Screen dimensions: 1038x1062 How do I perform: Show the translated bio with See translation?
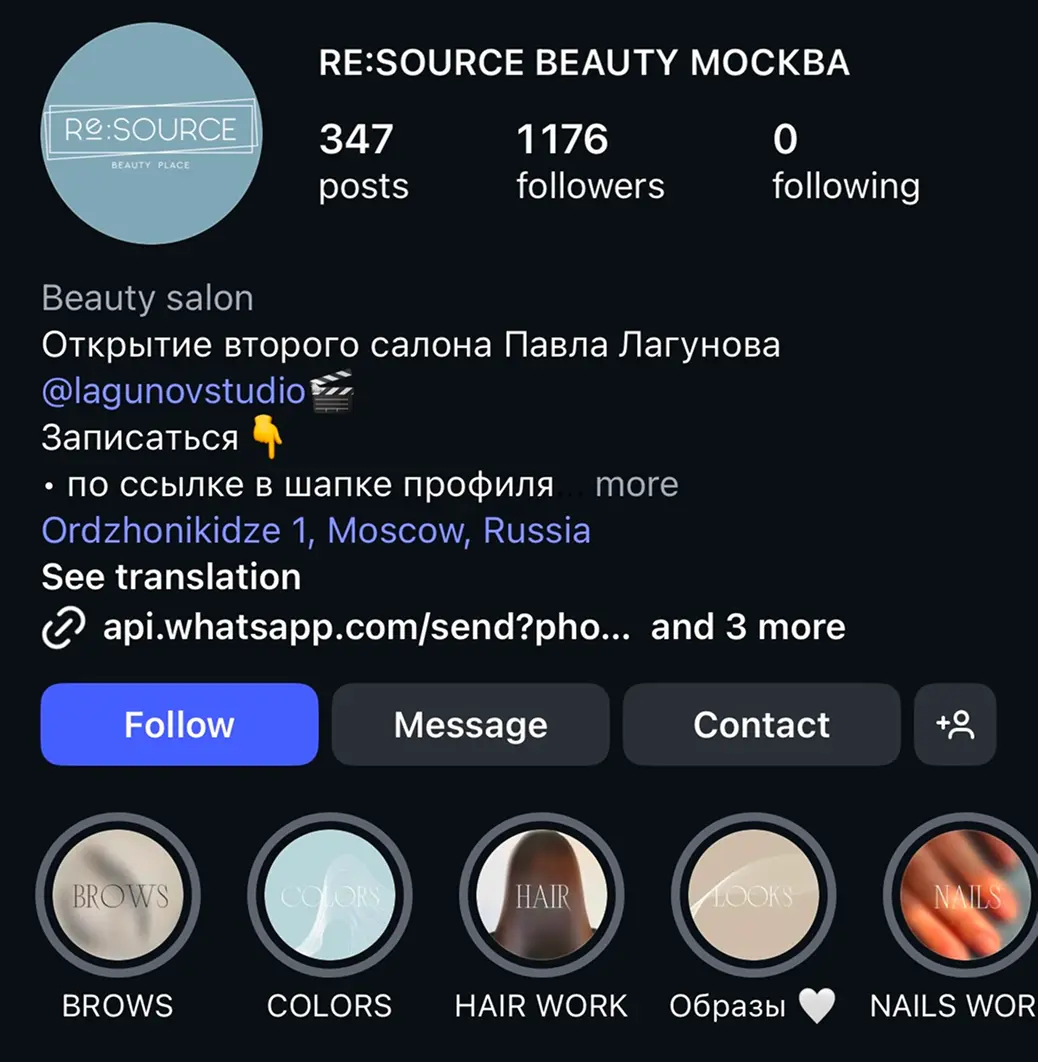pos(170,577)
